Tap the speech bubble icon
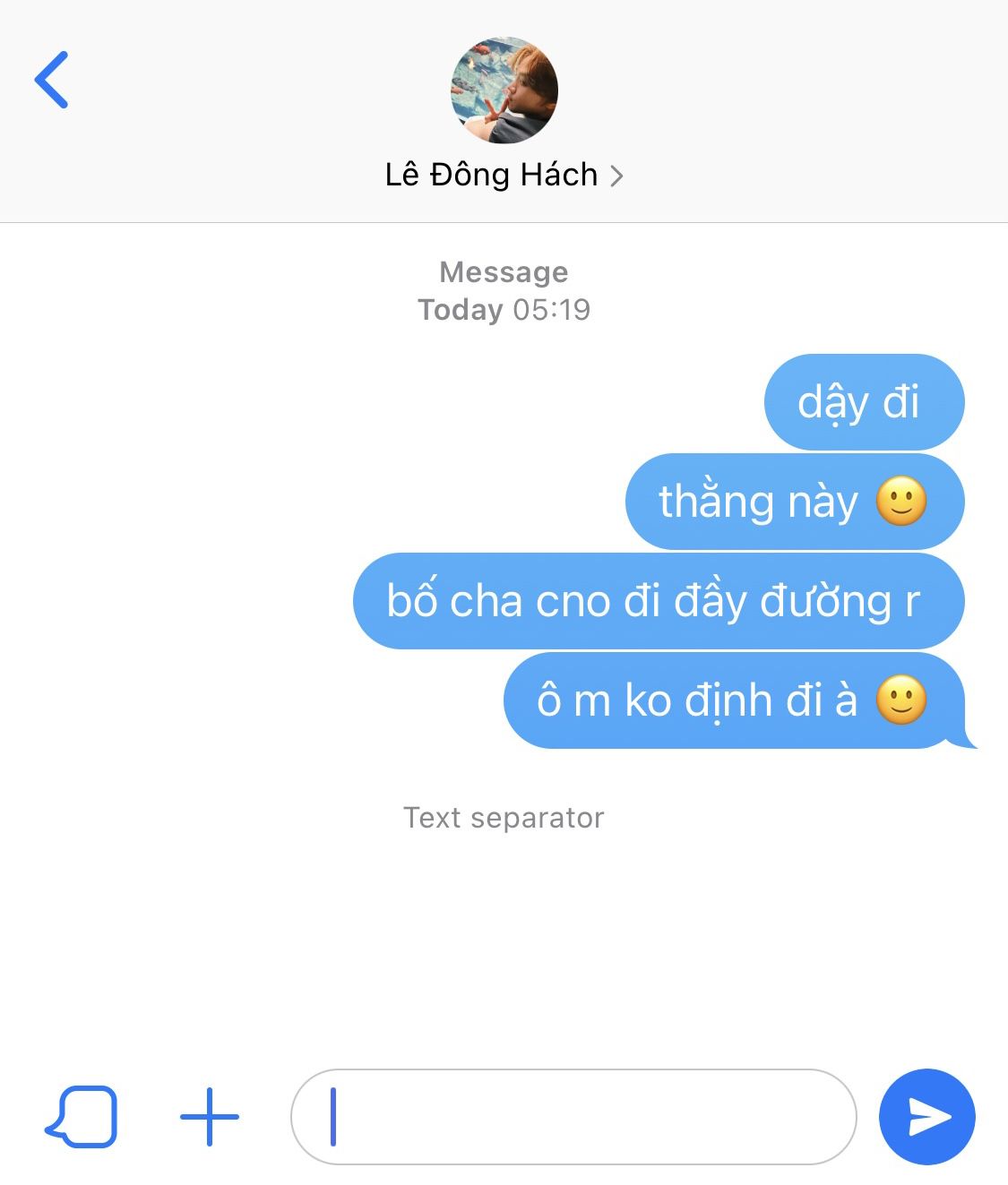Image resolution: width=1008 pixels, height=1185 pixels. point(82,1116)
